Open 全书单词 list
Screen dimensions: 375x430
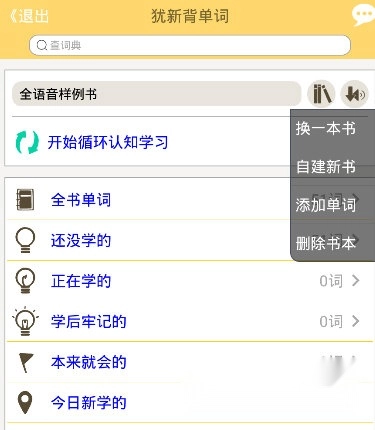[149, 200]
